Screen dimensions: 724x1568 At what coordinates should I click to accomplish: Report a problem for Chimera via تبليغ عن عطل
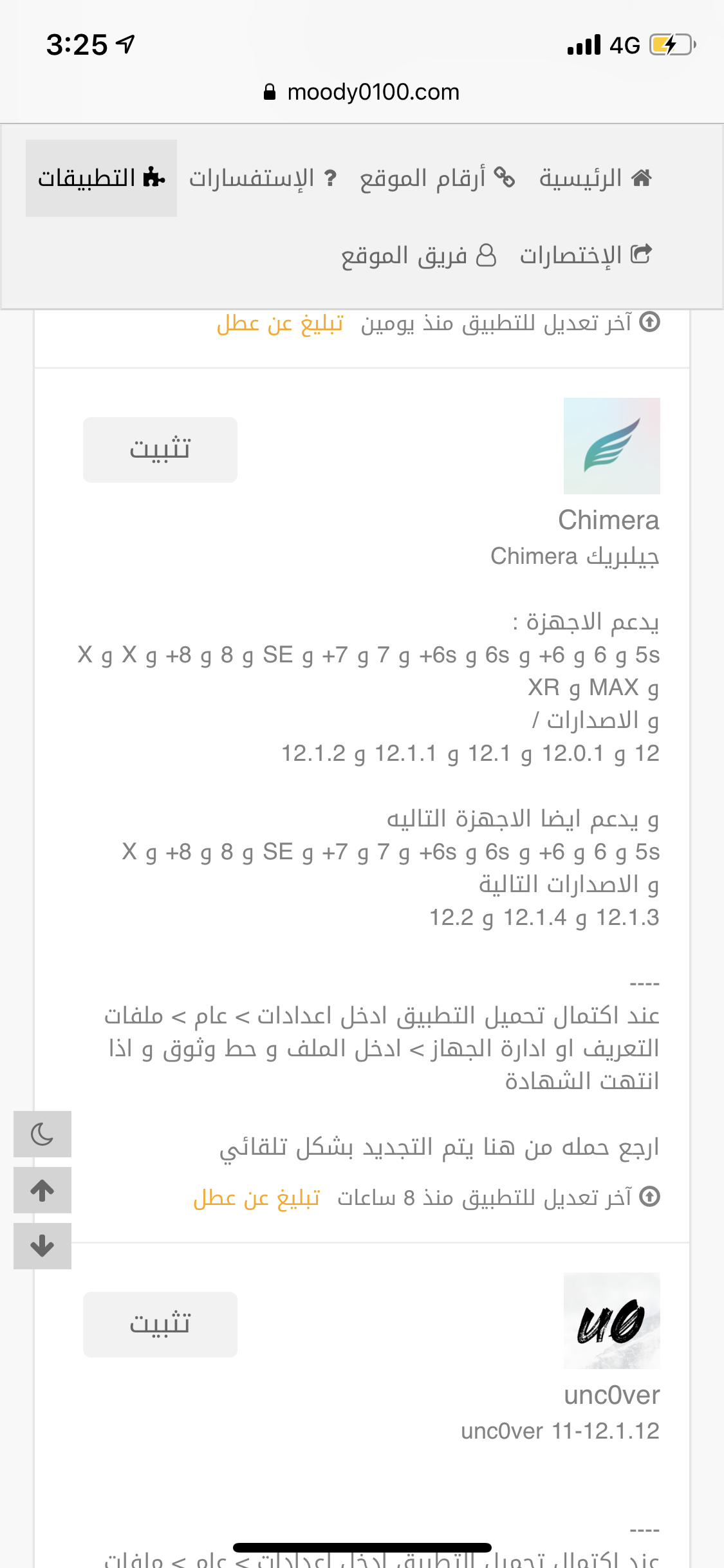click(x=257, y=1197)
